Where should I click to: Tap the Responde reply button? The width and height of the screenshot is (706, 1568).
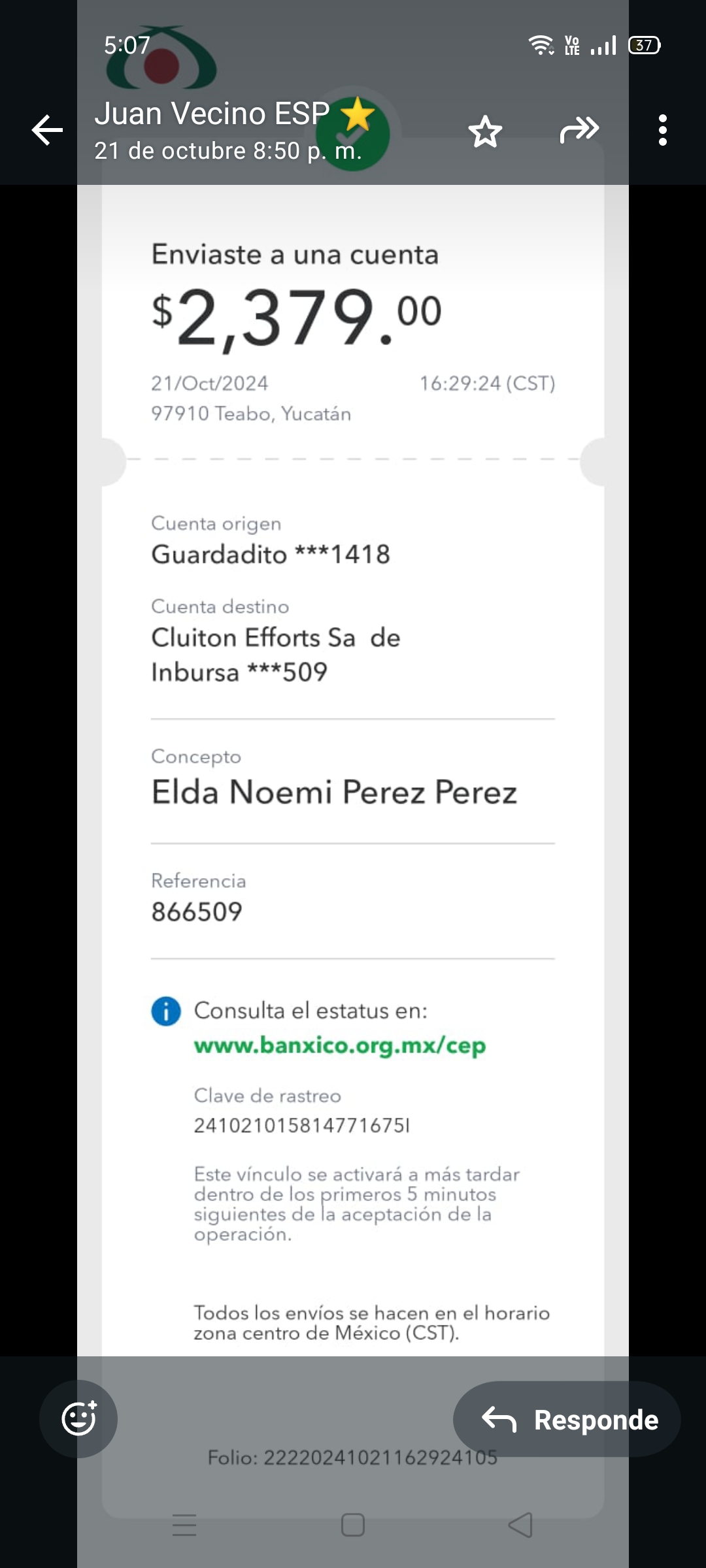pos(567,1419)
